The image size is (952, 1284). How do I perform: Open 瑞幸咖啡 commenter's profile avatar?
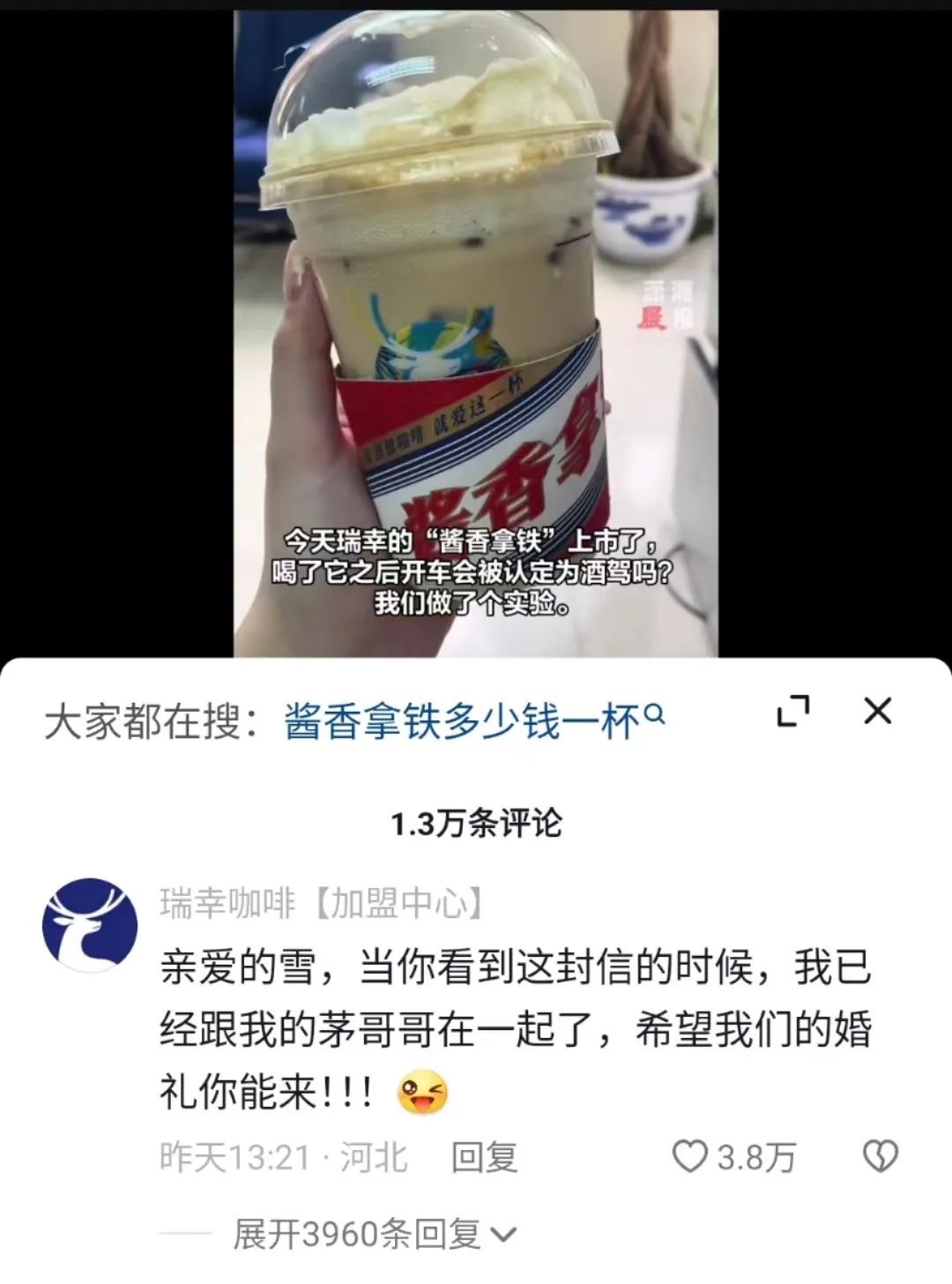pos(90,925)
